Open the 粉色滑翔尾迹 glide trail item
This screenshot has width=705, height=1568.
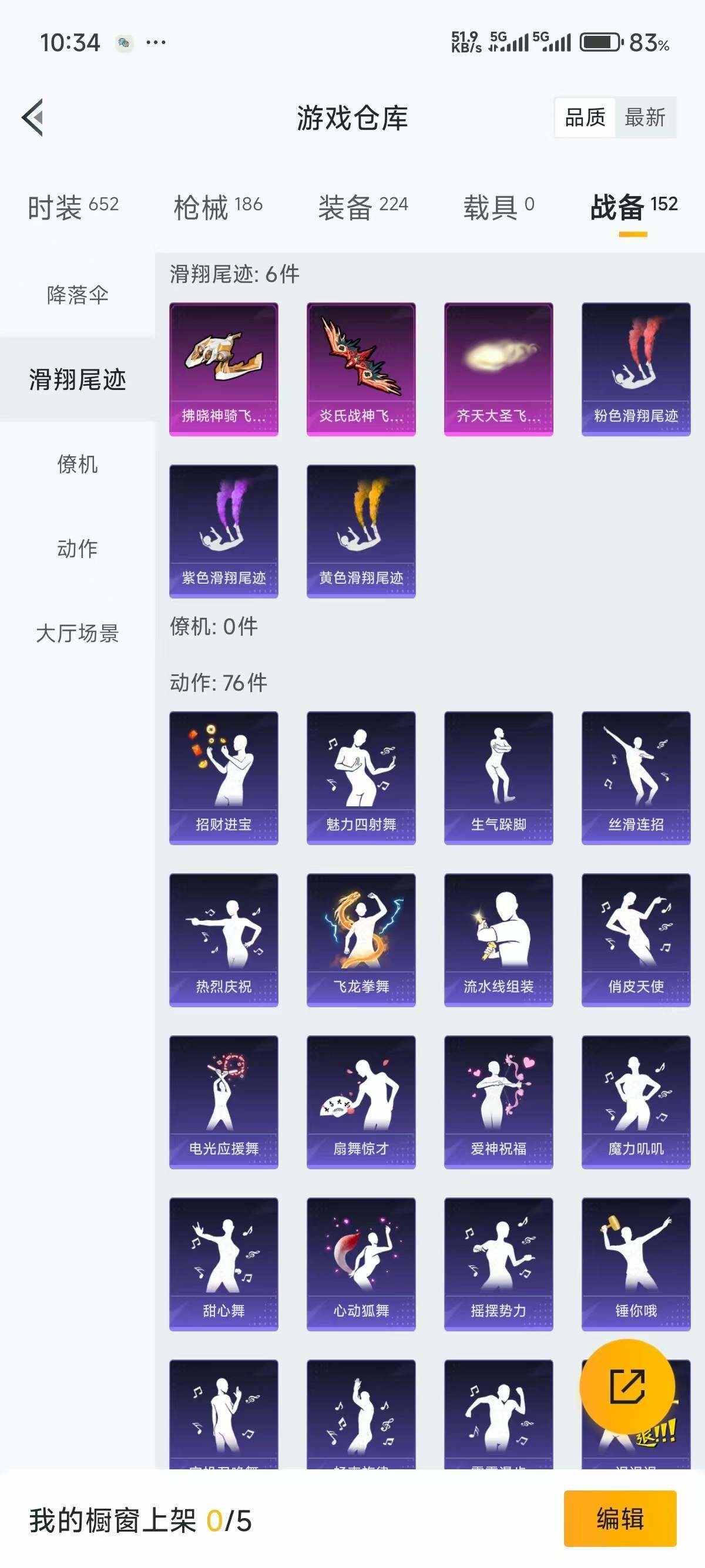[x=634, y=368]
